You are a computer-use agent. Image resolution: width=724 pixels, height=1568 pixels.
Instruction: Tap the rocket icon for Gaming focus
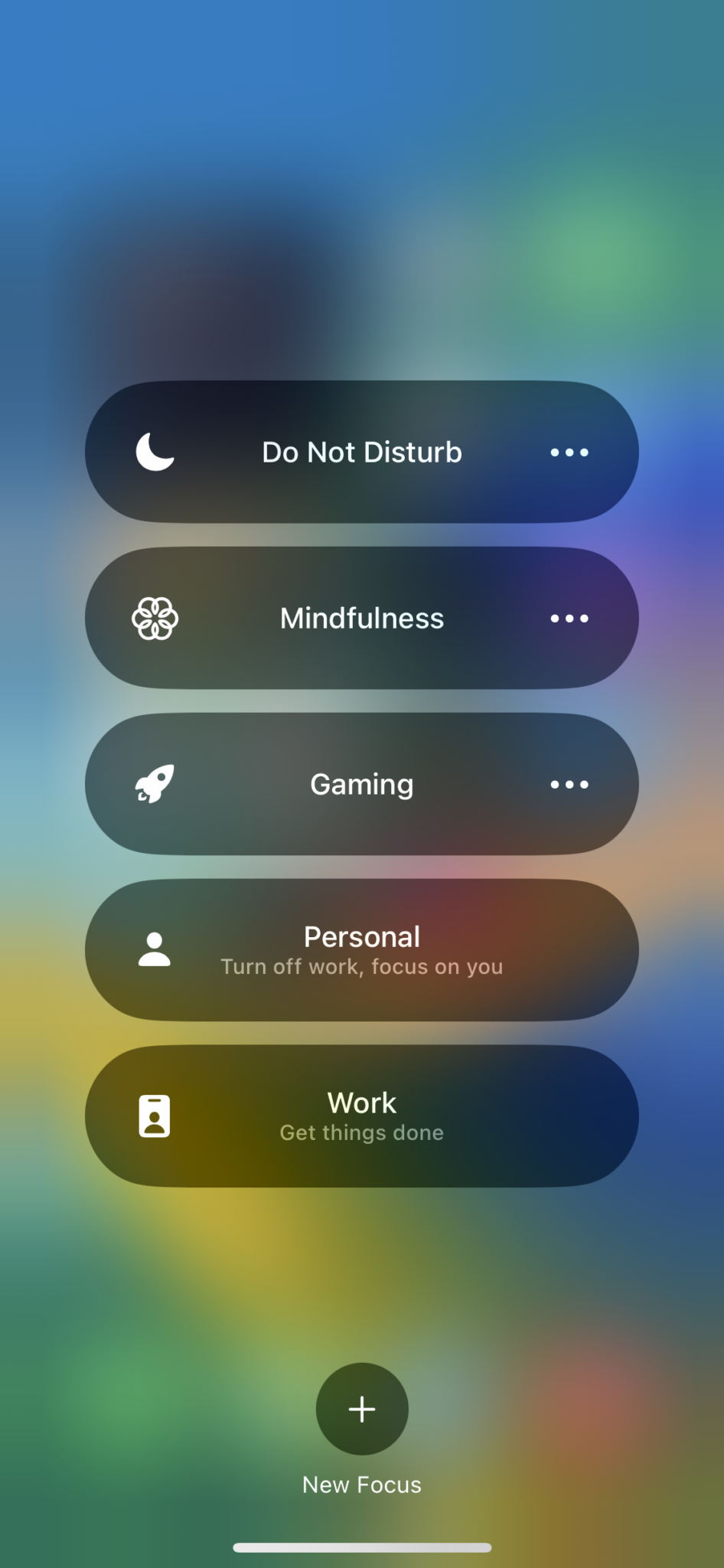point(154,784)
